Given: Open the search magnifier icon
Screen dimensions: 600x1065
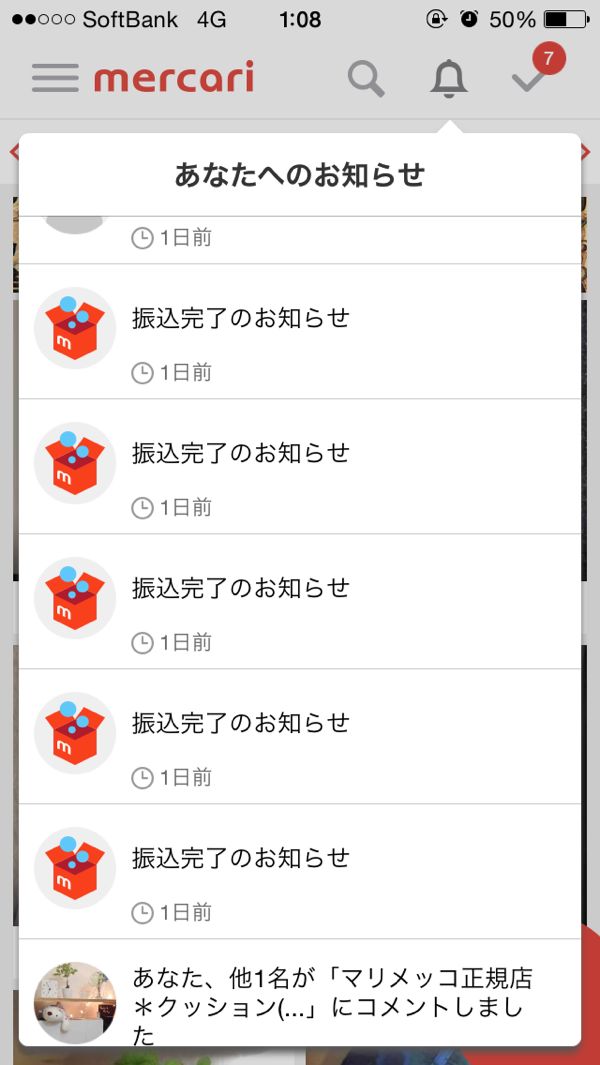Looking at the screenshot, I should pyautogui.click(x=366, y=79).
